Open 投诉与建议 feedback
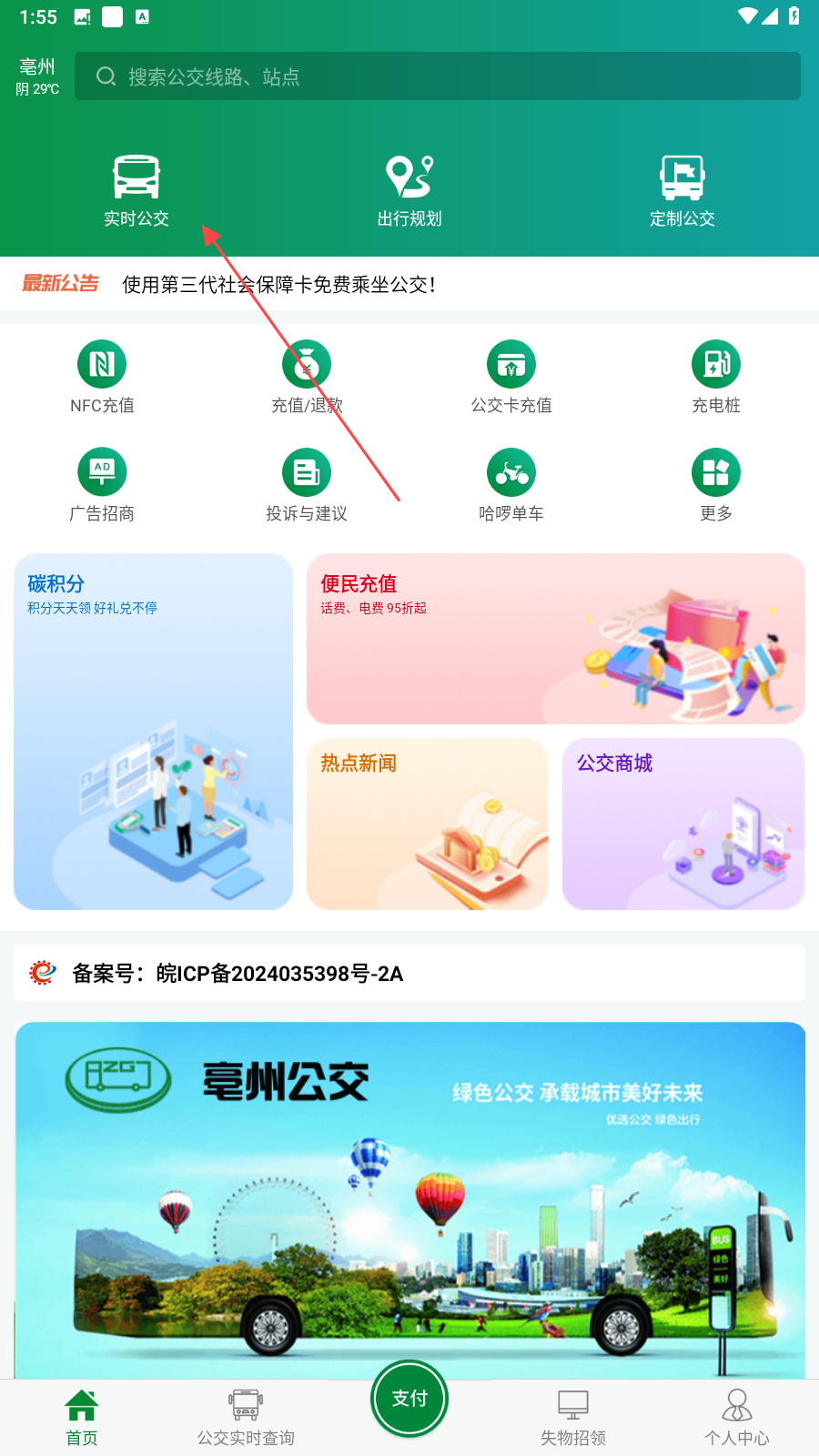The height and width of the screenshot is (1456, 819). click(x=307, y=486)
